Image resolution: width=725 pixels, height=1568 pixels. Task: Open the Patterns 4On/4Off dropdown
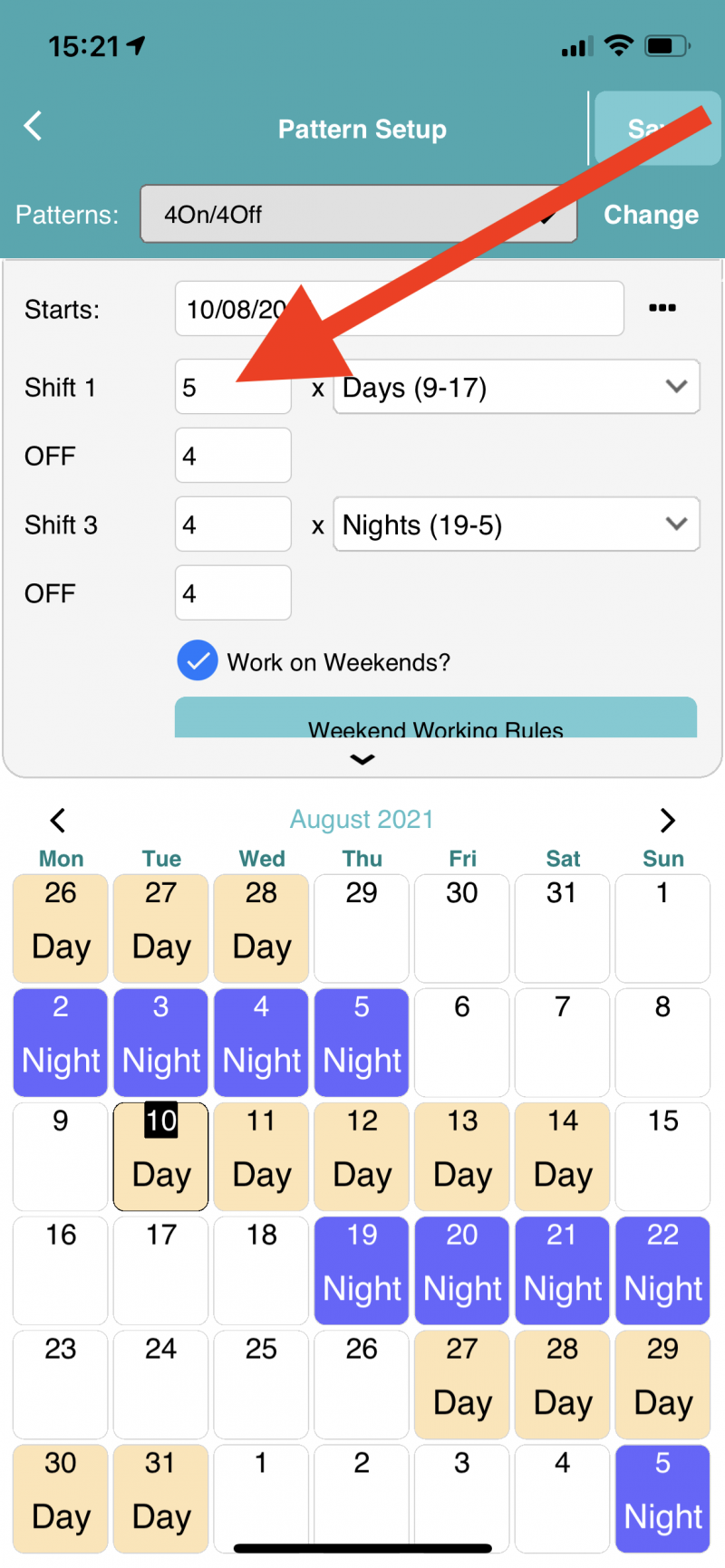point(359,214)
